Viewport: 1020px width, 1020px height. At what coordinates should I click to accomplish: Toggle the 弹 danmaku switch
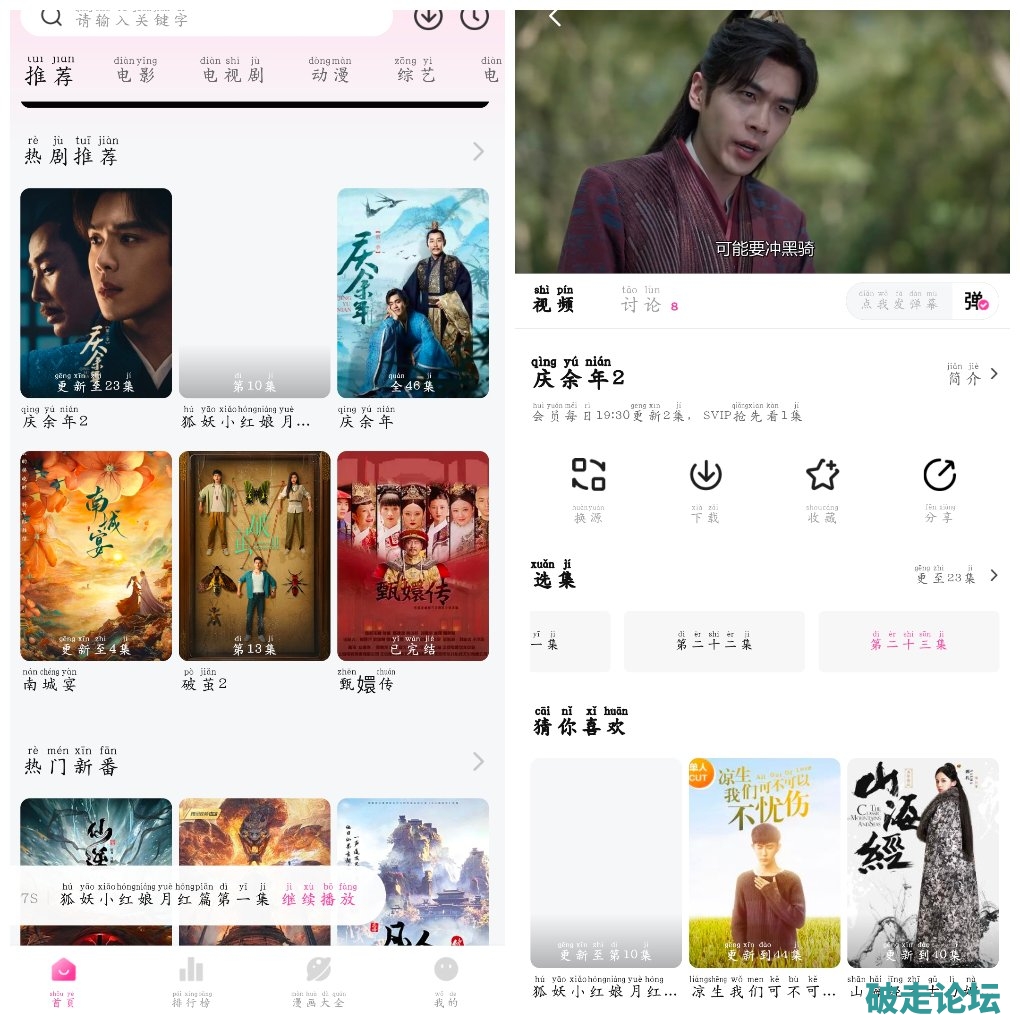pos(975,301)
